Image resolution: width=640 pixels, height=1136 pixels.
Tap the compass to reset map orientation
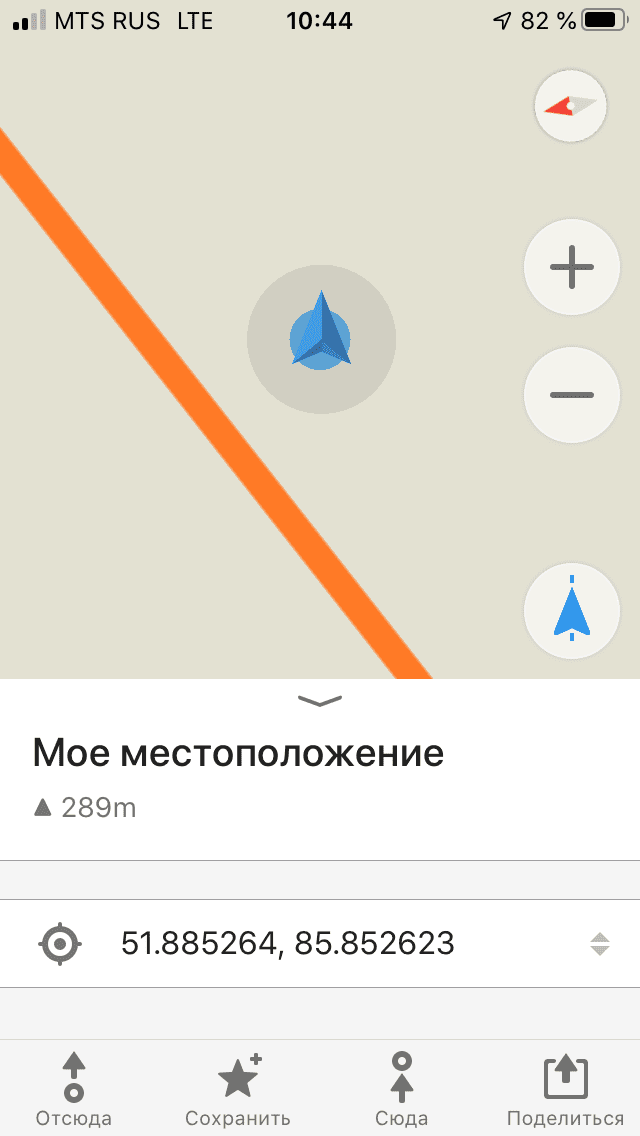click(x=570, y=106)
